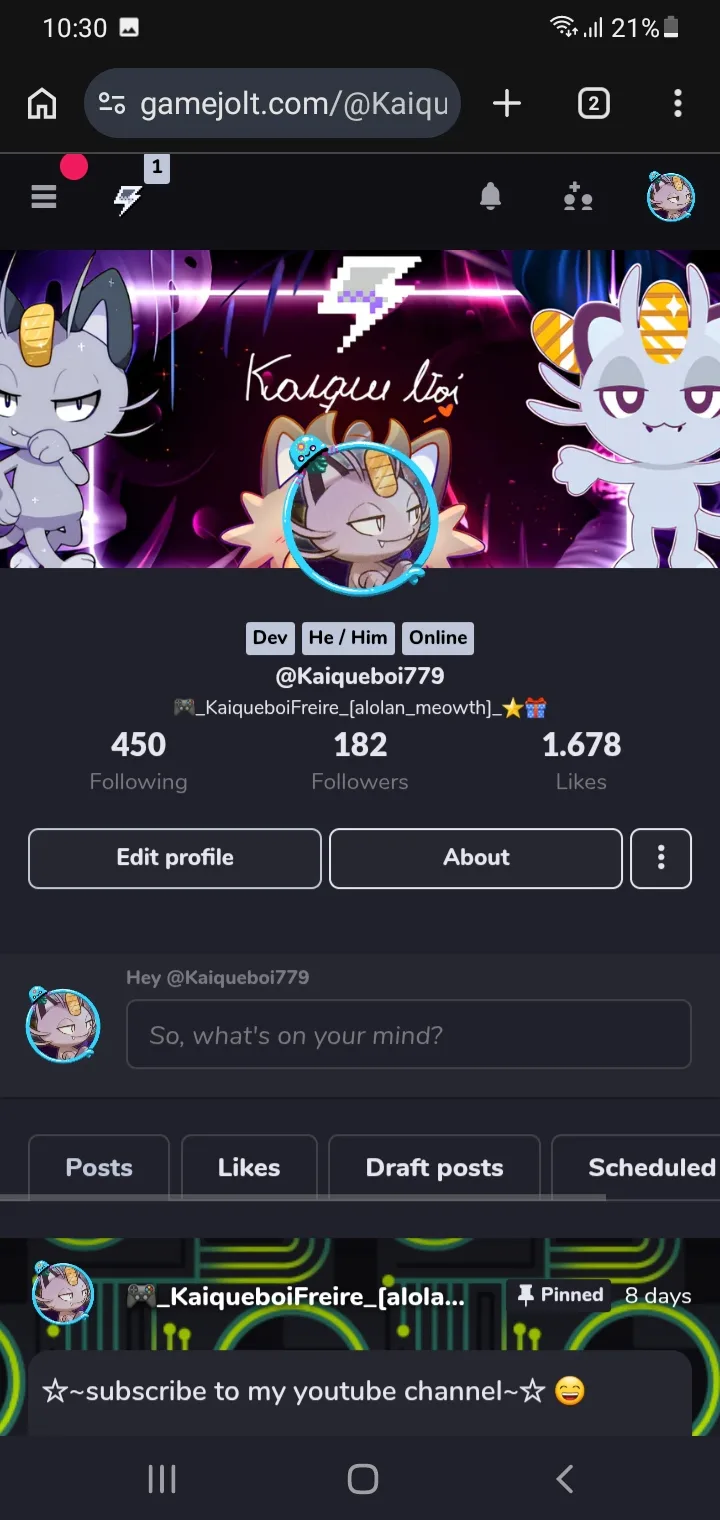Open the lightning bolt quests icon
This screenshot has width=720, height=1520.
pyautogui.click(x=128, y=199)
